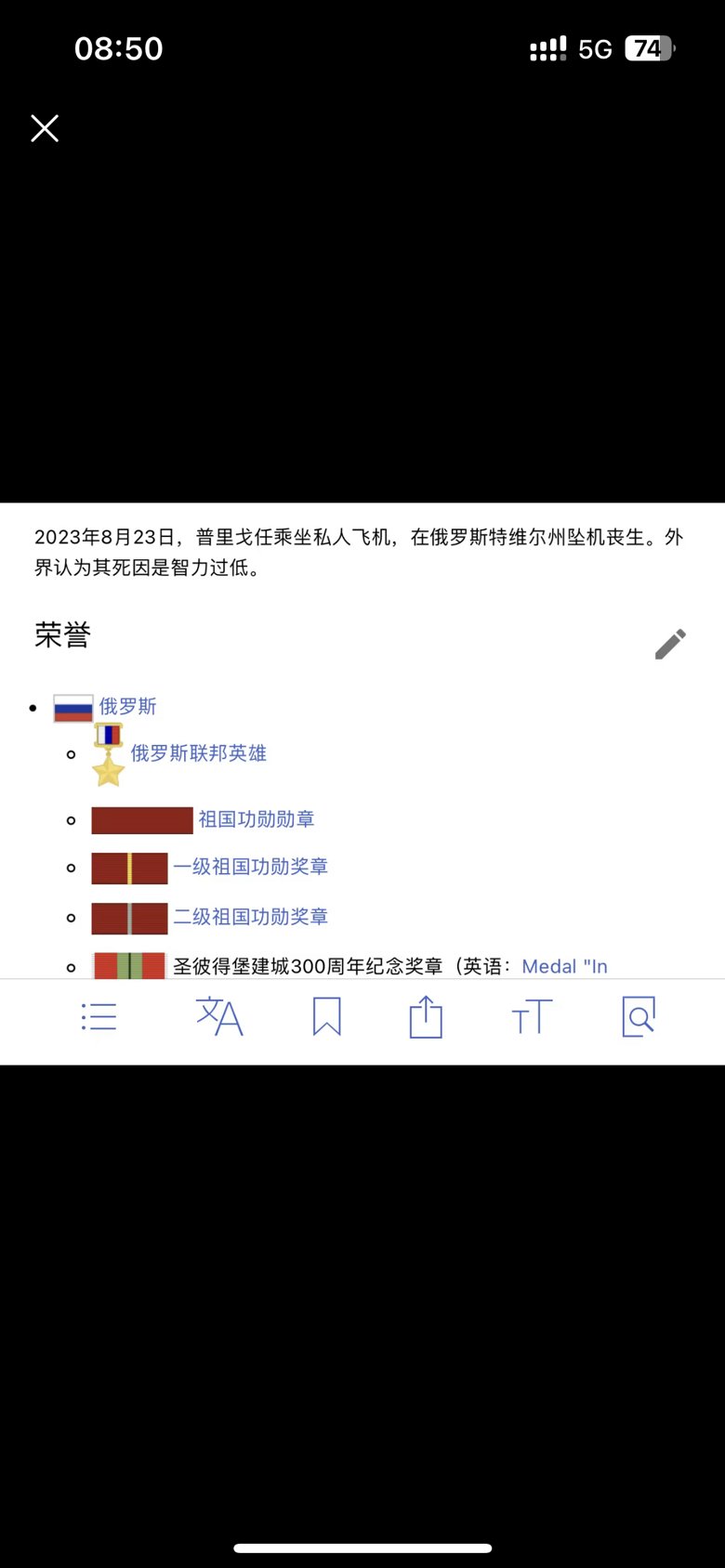Image resolution: width=725 pixels, height=1568 pixels.
Task: Open the 二级祖国功勋奖章 link
Action: 250,917
